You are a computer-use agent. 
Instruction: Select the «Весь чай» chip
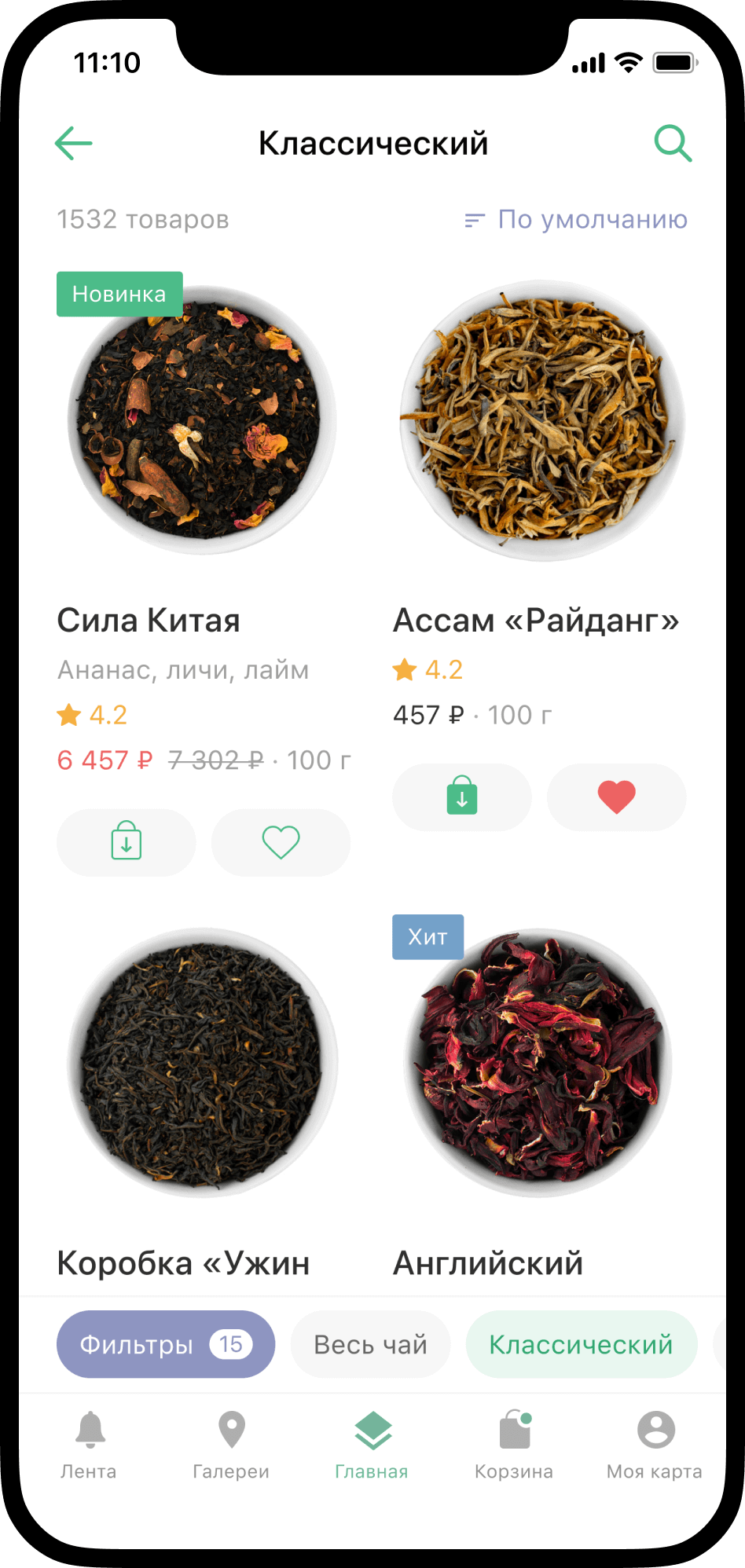[x=370, y=1344]
